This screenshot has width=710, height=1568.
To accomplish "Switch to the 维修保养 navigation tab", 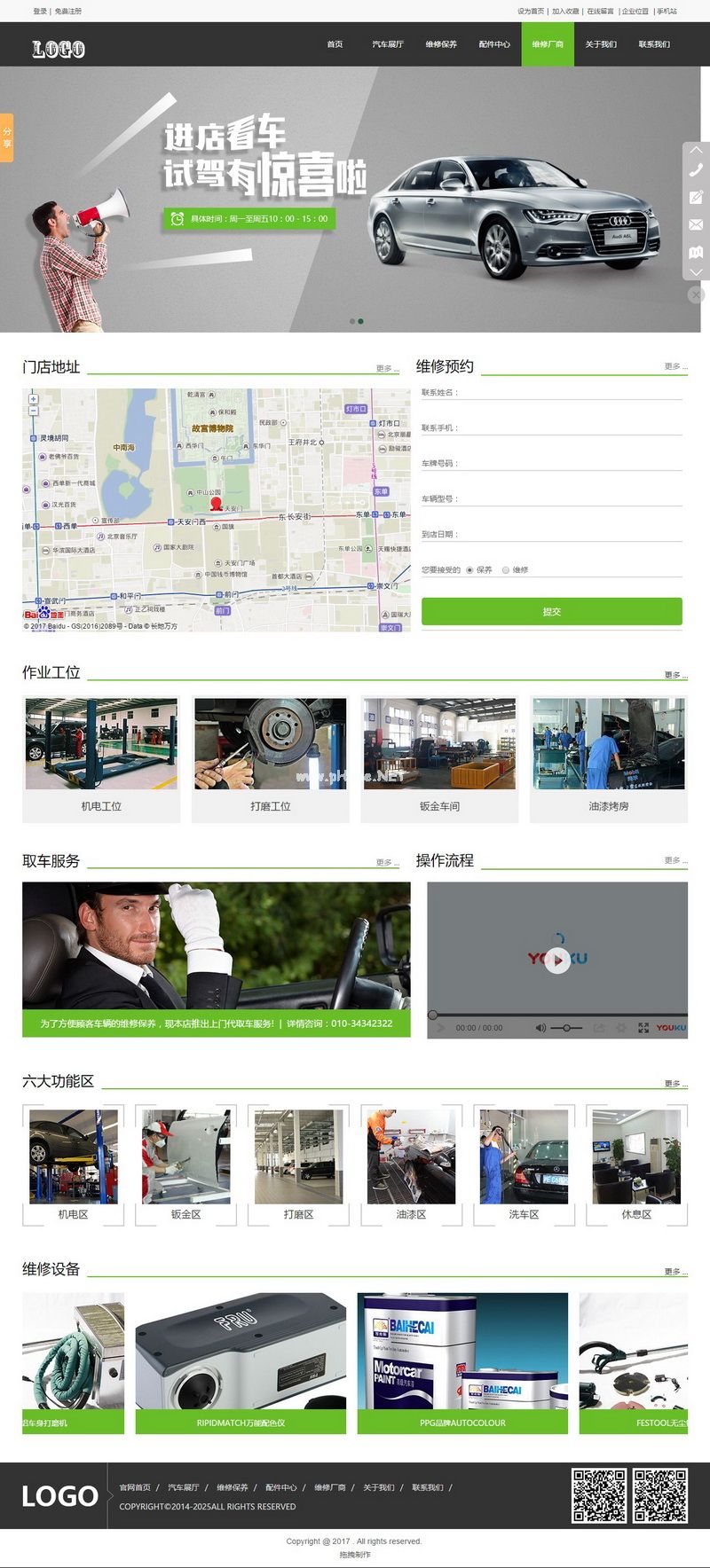I will tap(441, 44).
